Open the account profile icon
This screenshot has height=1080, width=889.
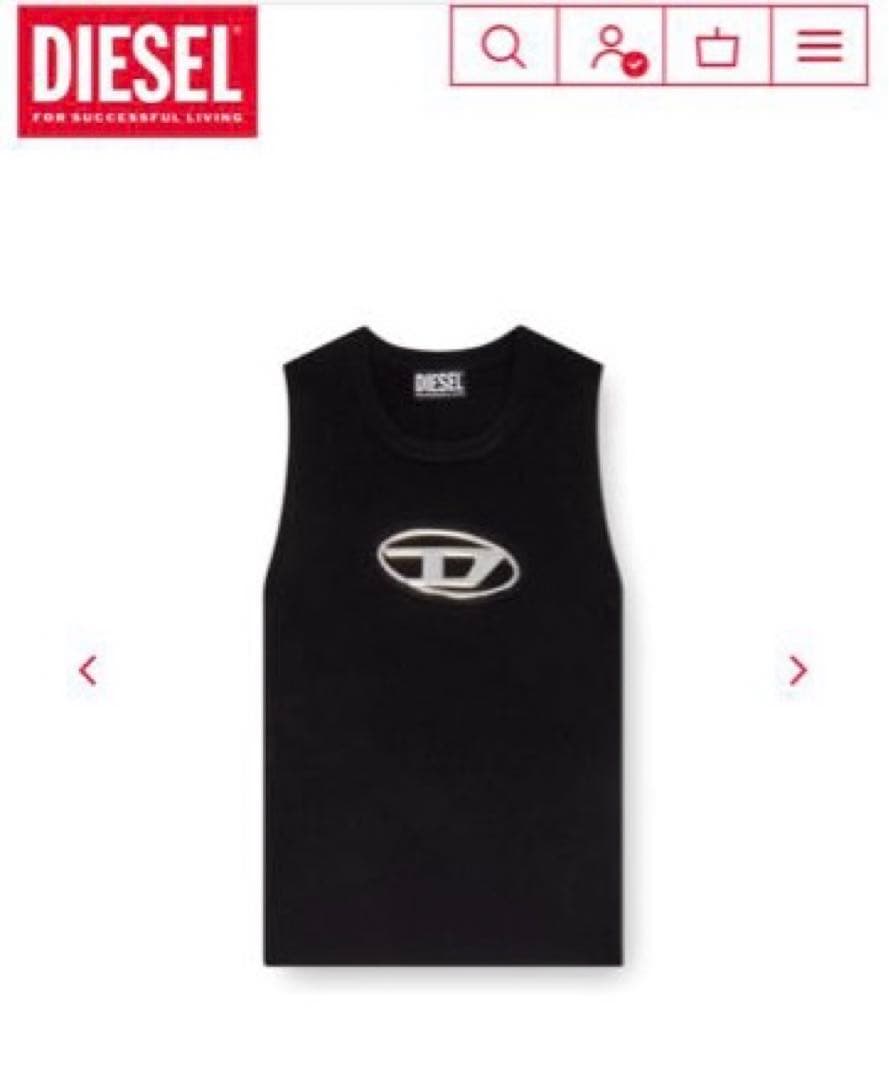[610, 46]
